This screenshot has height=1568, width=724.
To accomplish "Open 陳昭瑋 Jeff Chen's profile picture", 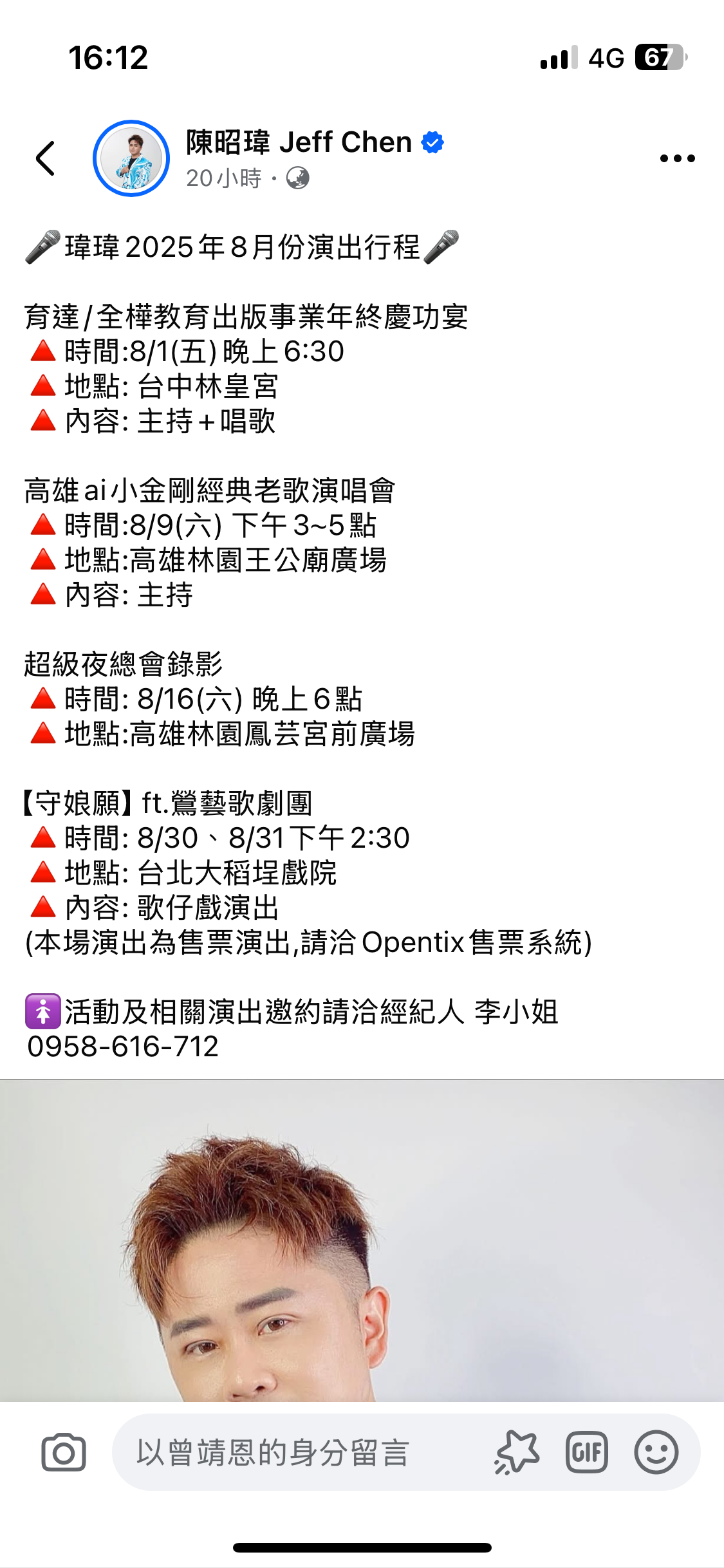I will 131,158.
